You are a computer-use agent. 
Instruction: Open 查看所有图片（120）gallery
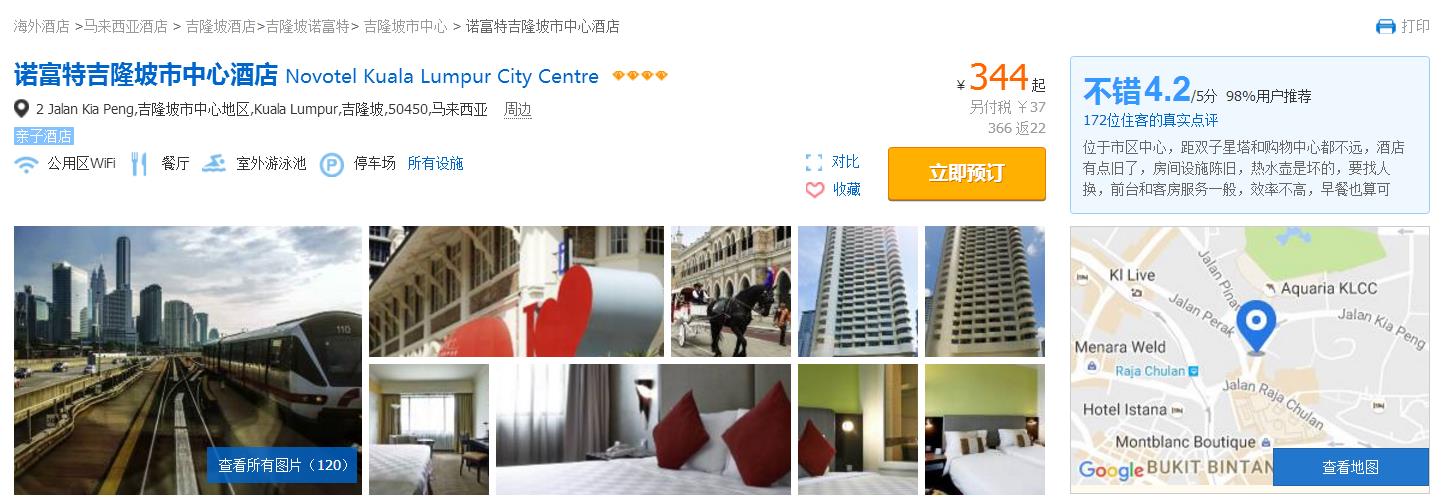[282, 465]
